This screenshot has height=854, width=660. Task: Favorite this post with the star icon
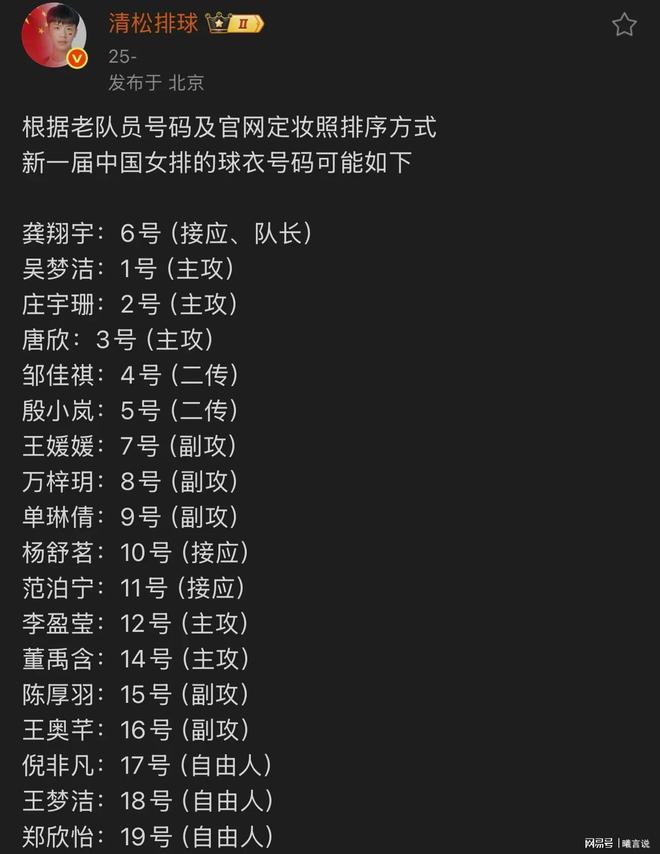(x=624, y=24)
